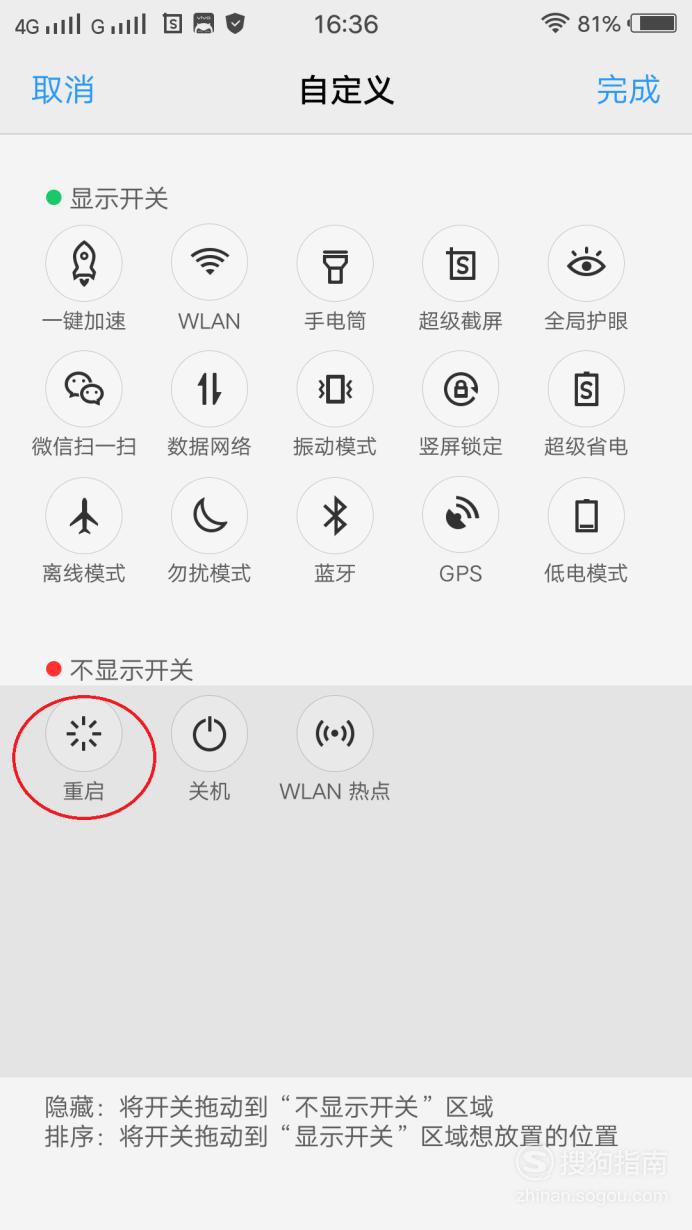This screenshot has width=692, height=1230.
Task: Select the 数据网络 mobile data switch
Action: pos(209,389)
